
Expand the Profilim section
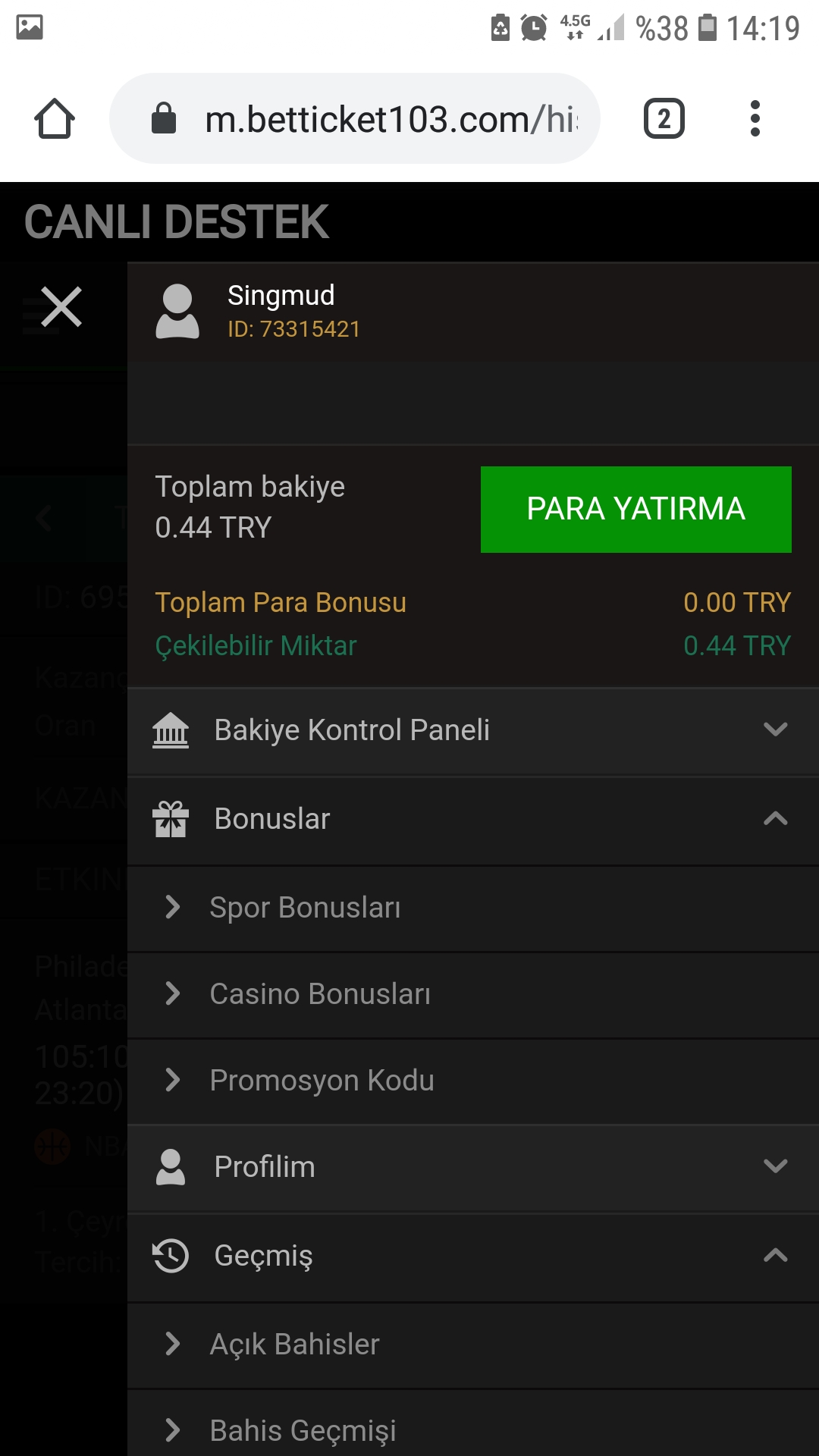tap(473, 1167)
